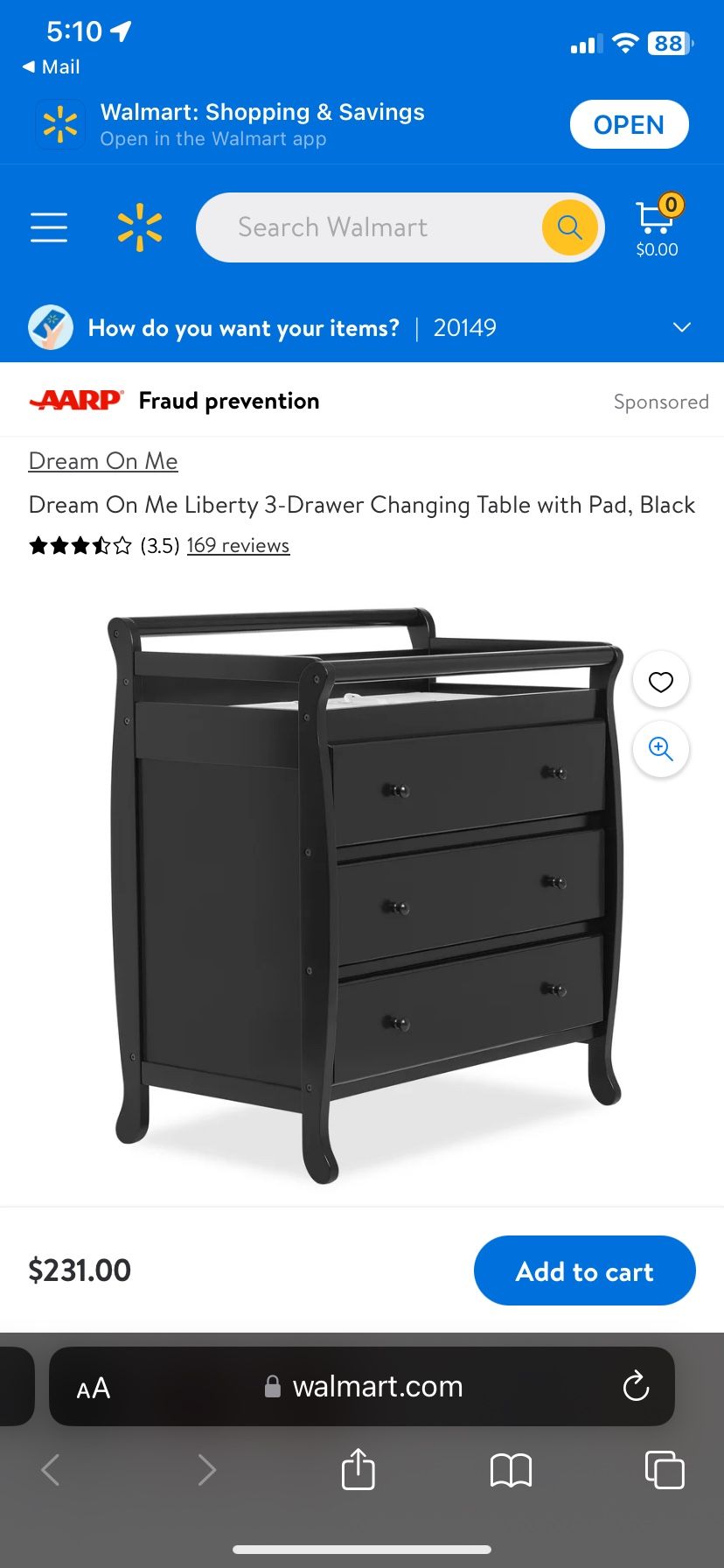This screenshot has height=1568, width=724.
Task: Reload the page with refresh icon
Action: pos(636,1386)
